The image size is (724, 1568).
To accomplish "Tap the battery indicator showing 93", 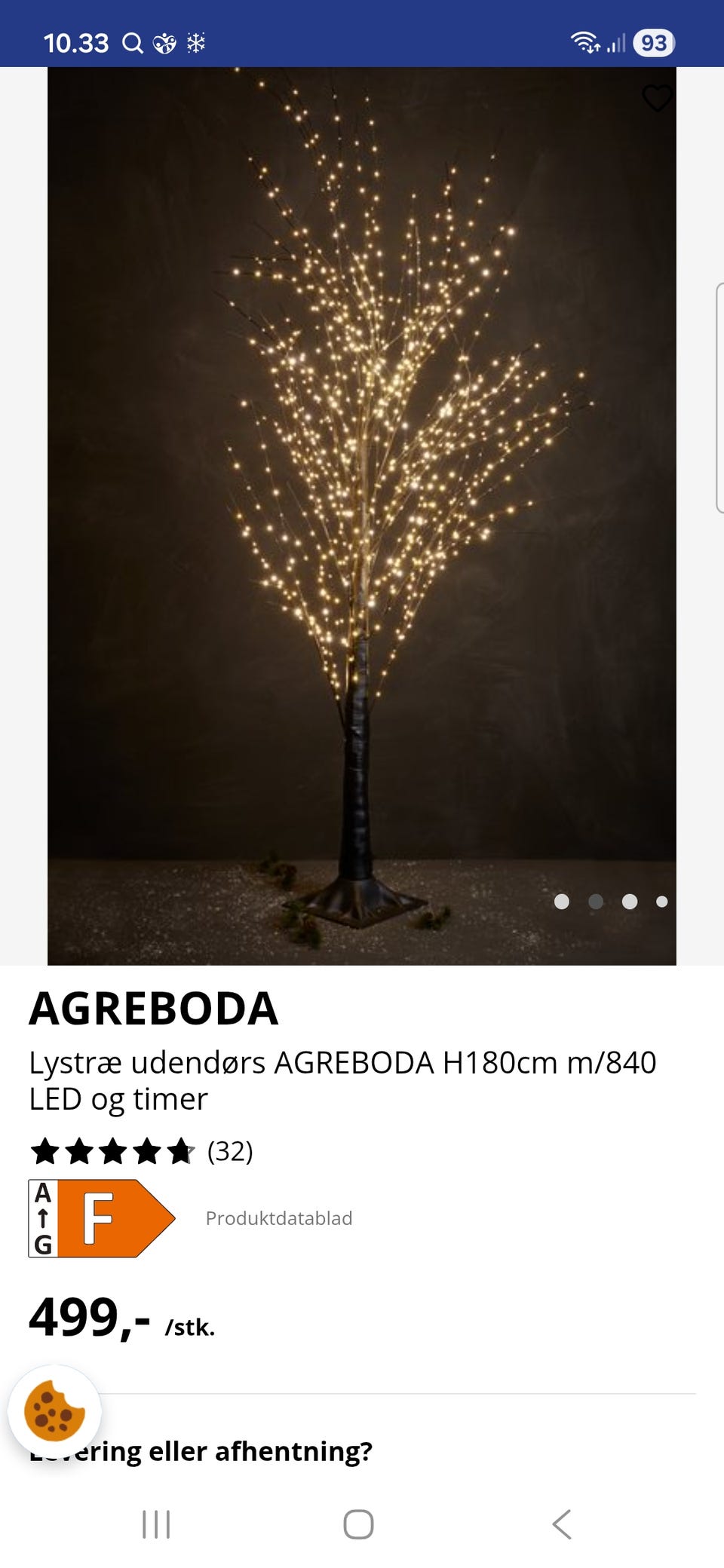I will 655,43.
